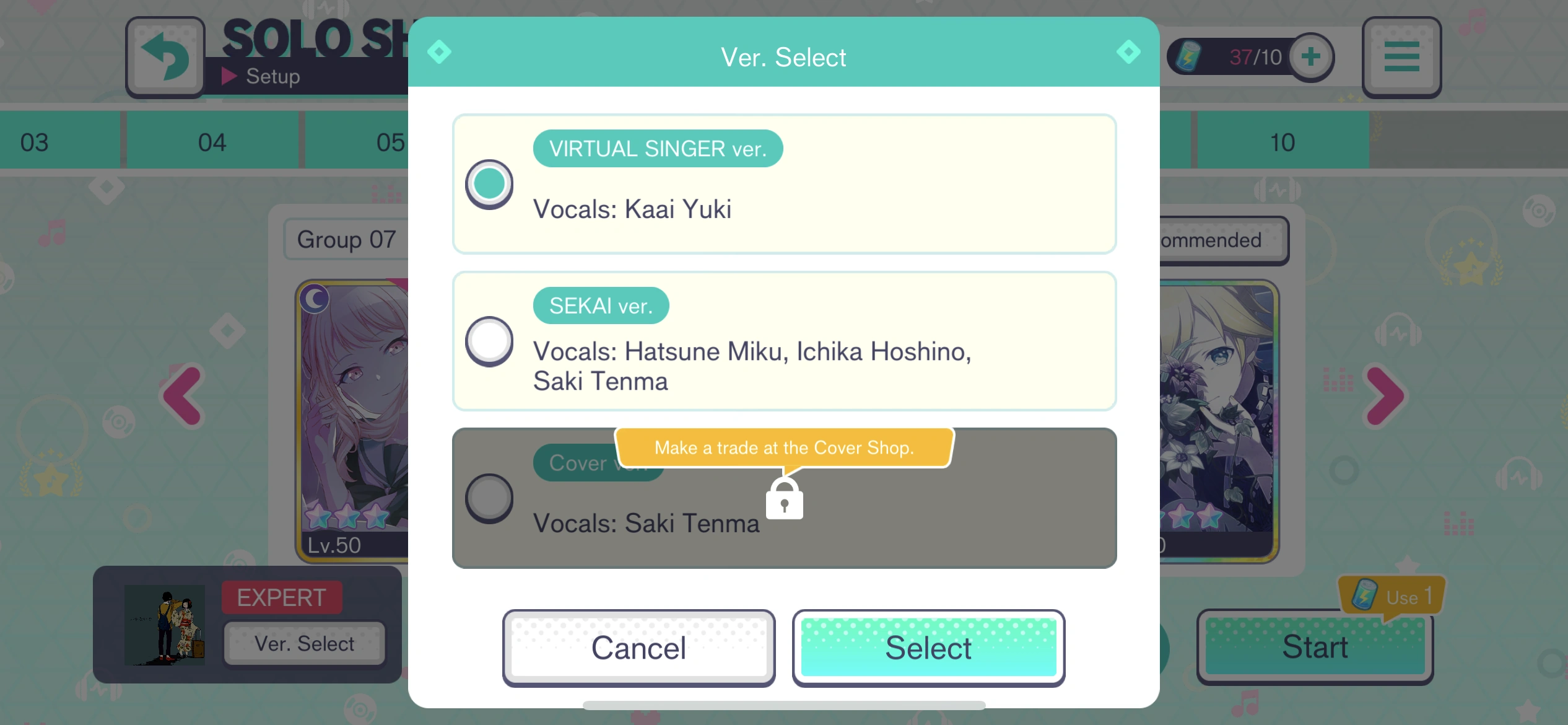Select the VIRTUAL SINGER ver. option
Screen dimensions: 1568x725
489,184
